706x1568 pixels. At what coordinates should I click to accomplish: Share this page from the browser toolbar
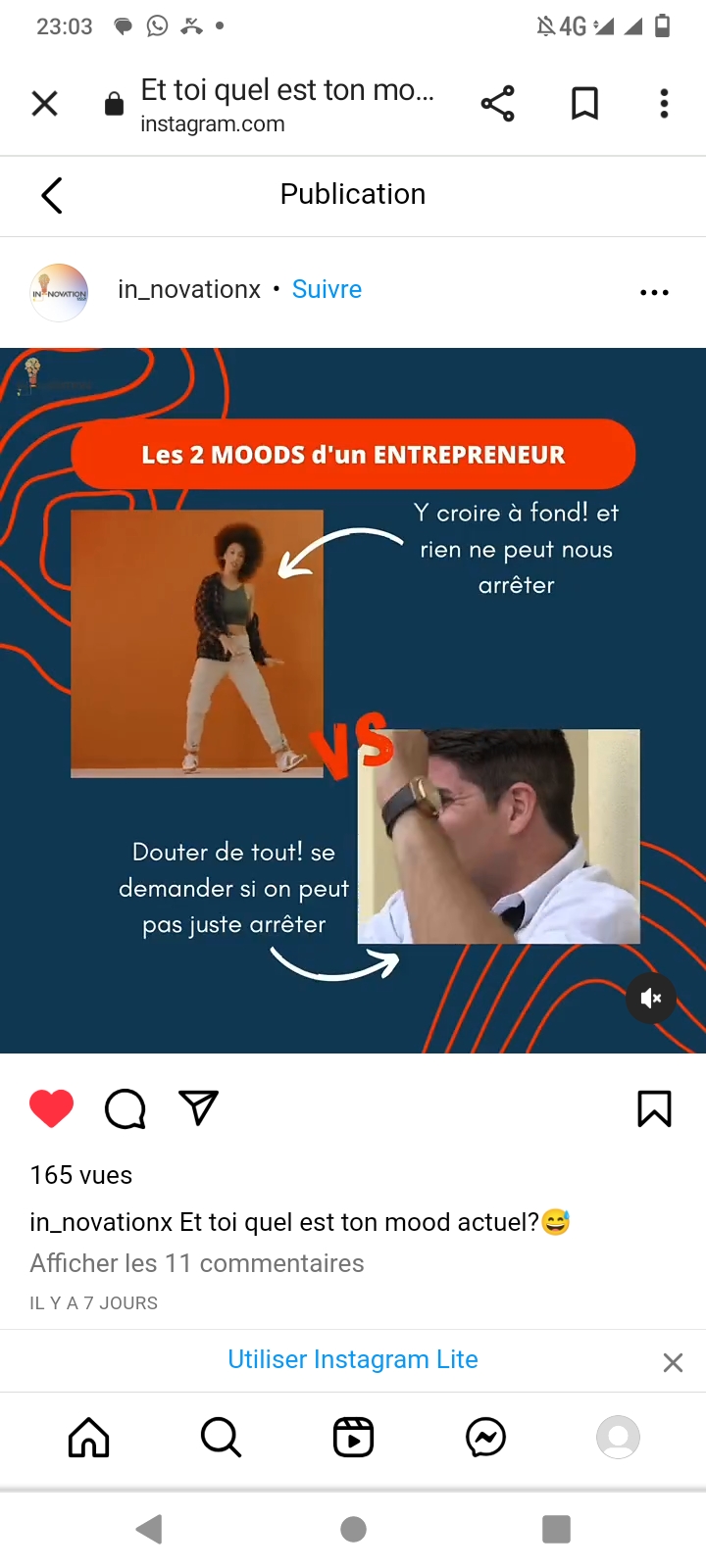tap(498, 103)
